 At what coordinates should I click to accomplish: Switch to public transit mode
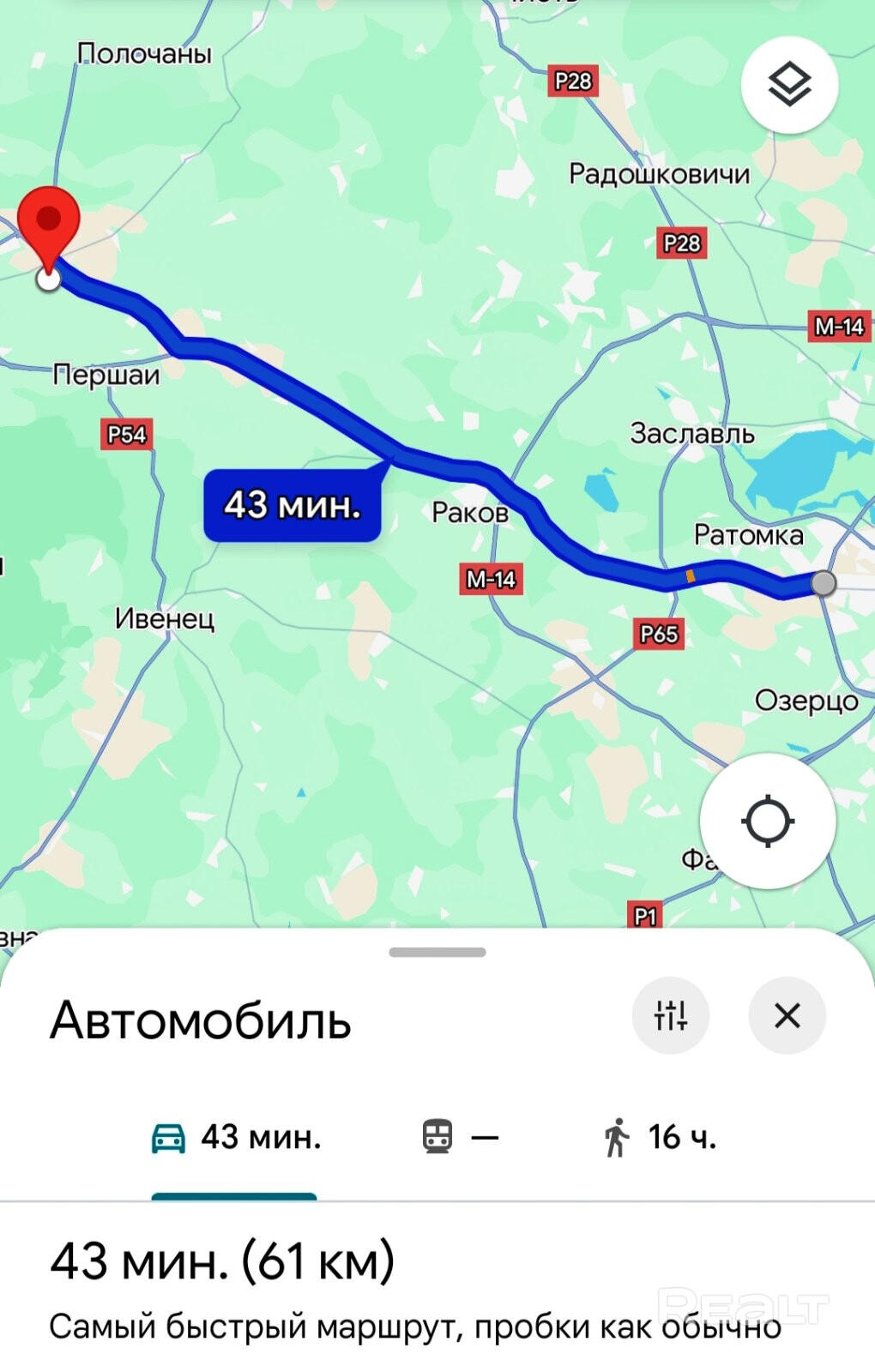point(460,1138)
